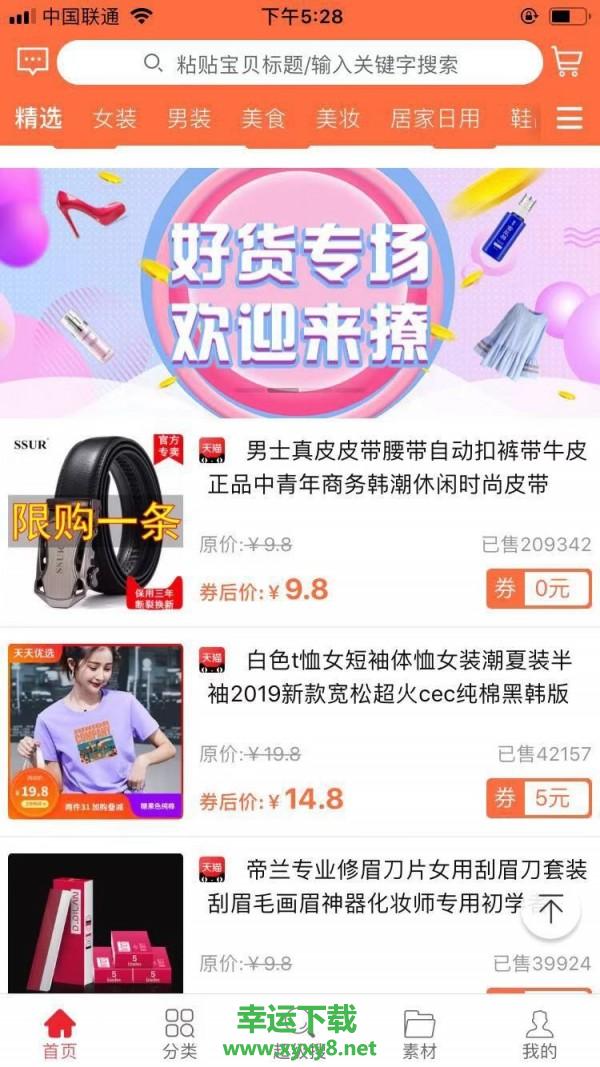600x1067 pixels.
Task: Jump back to top with arrow button
Action: 551,909
